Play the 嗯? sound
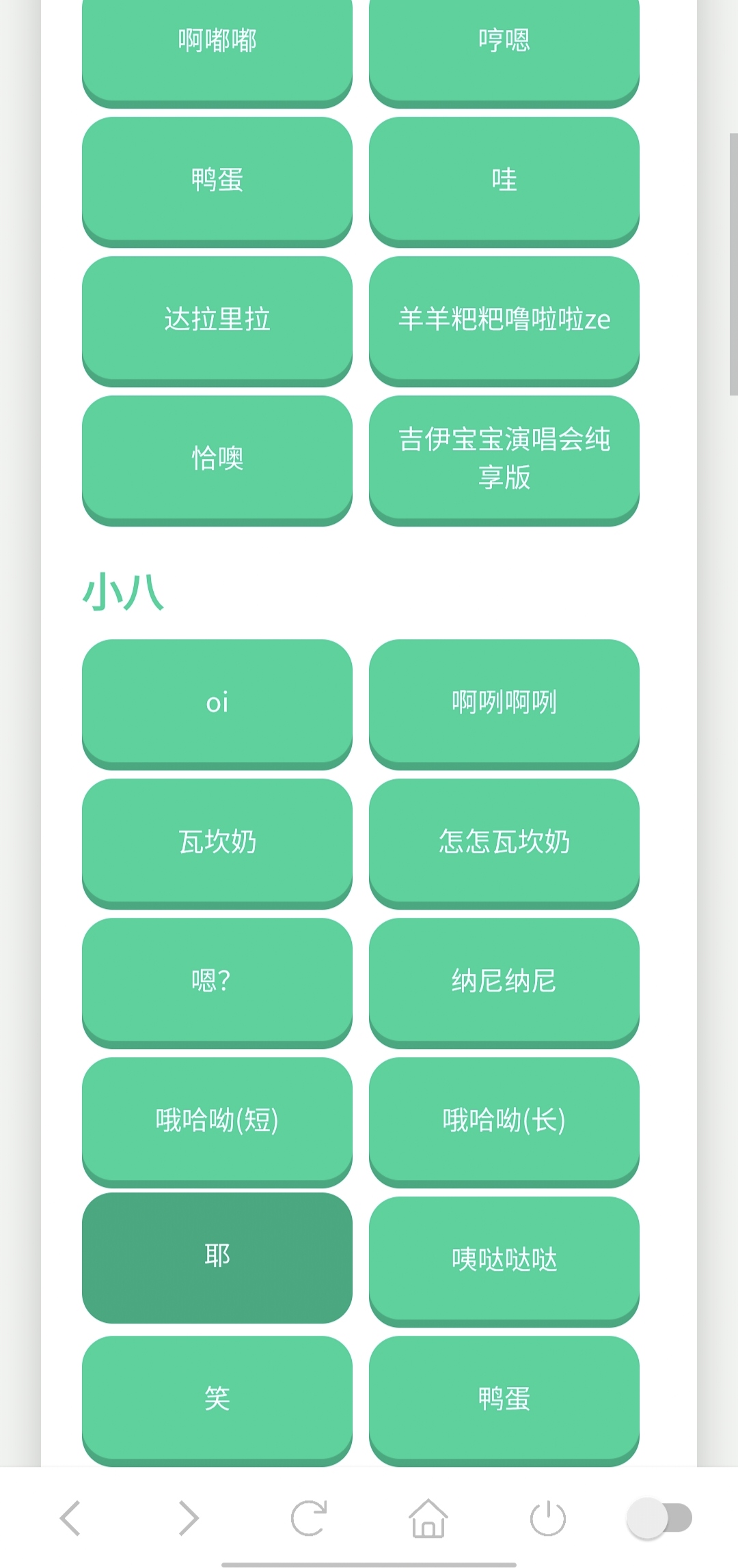 pyautogui.click(x=217, y=981)
